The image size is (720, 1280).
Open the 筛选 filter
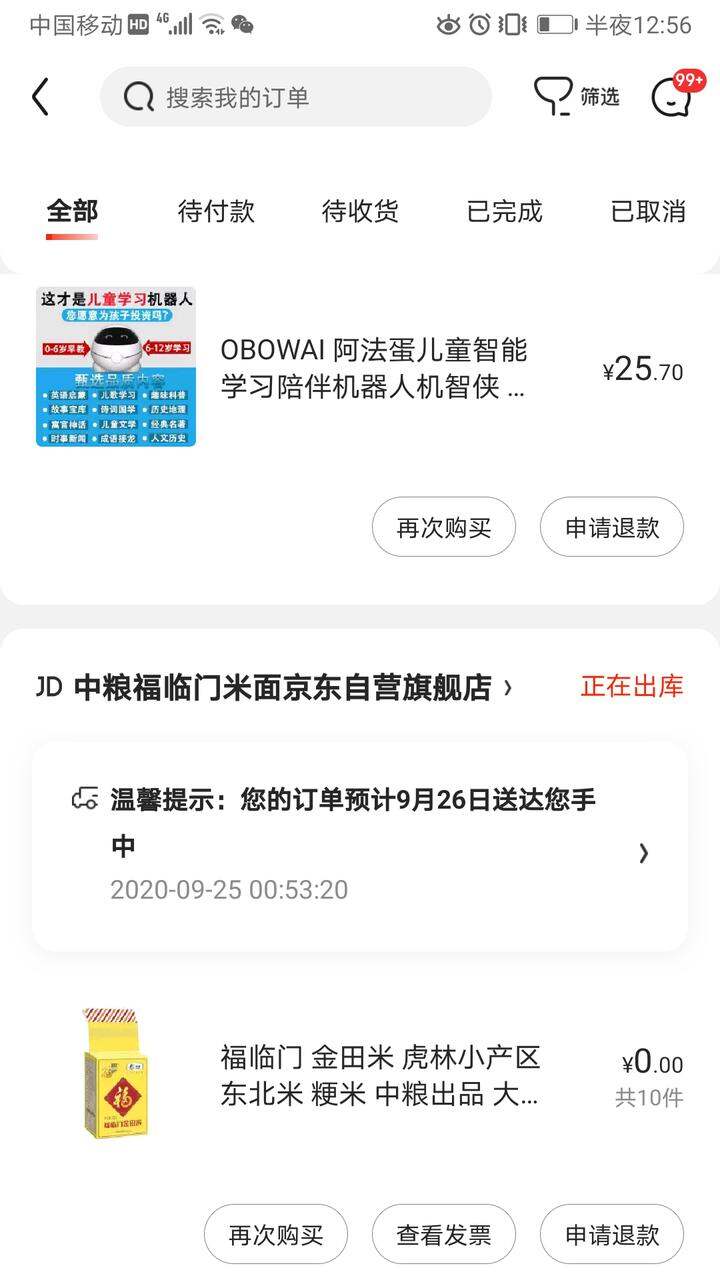(x=577, y=97)
